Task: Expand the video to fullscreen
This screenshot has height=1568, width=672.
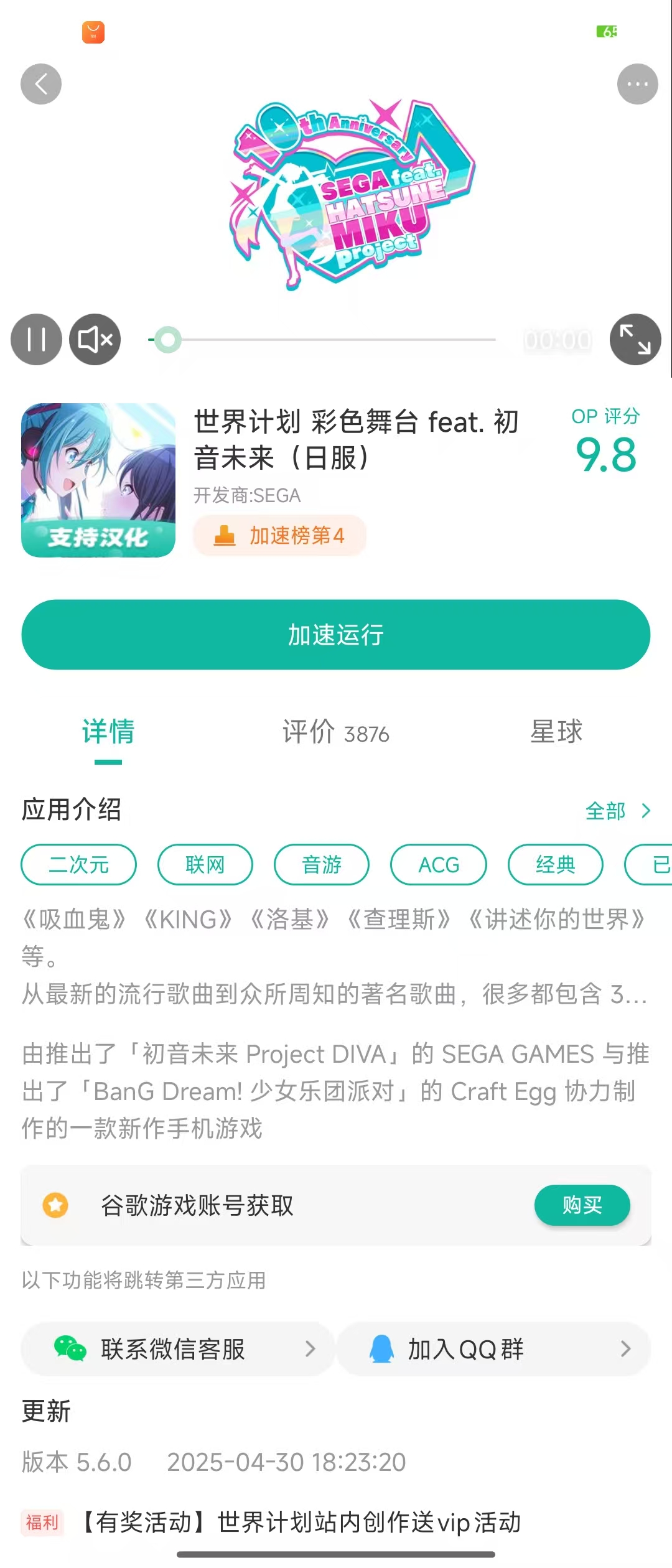Action: (635, 339)
